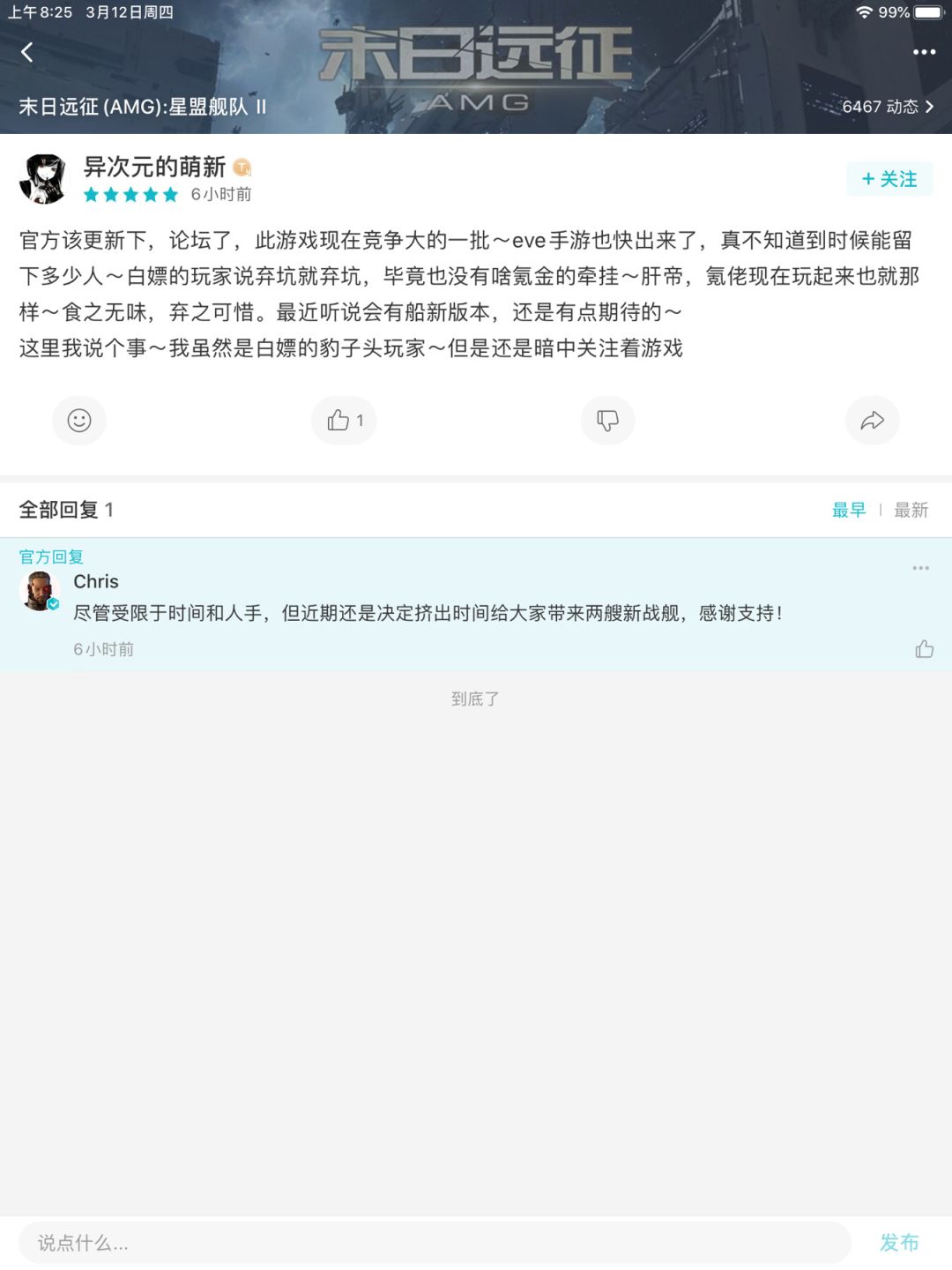Sort replies by 最早
The width and height of the screenshot is (952, 1270).
[x=849, y=510]
